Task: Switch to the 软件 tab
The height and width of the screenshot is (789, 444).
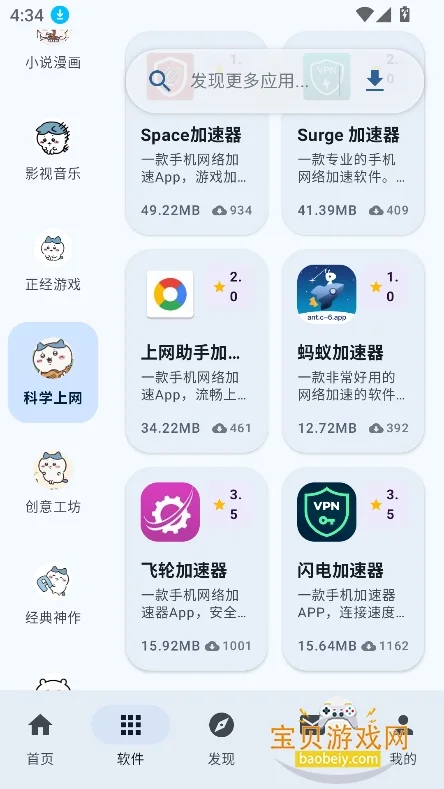Action: tap(130, 739)
